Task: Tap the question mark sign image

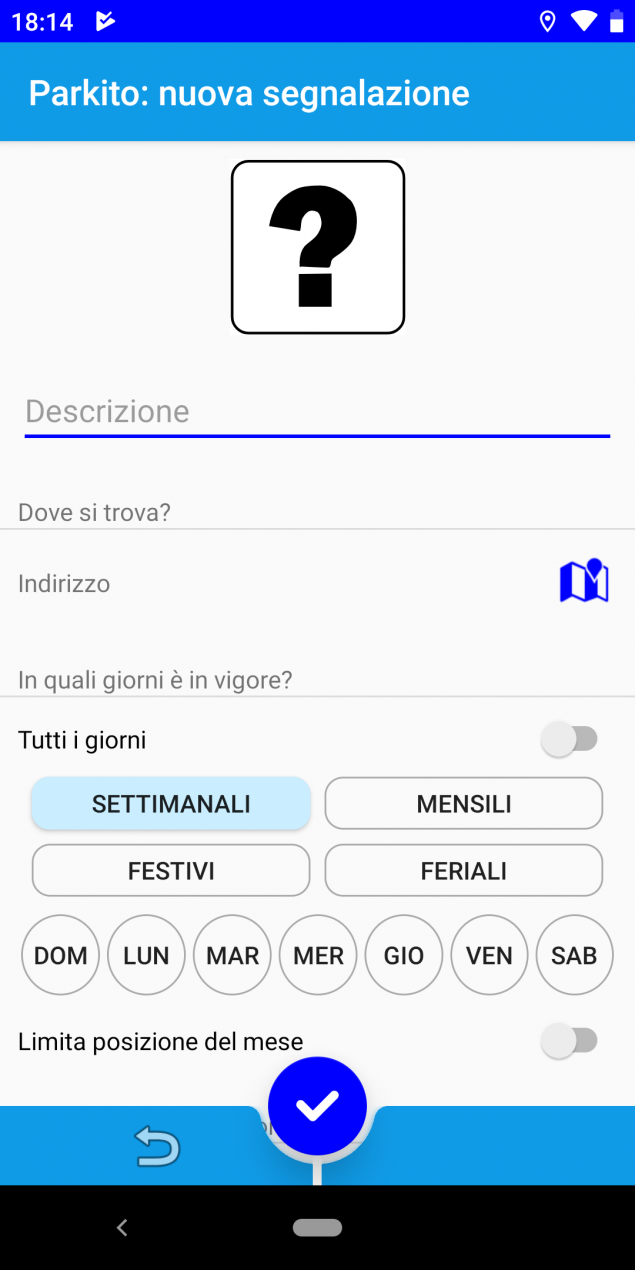Action: 318,247
